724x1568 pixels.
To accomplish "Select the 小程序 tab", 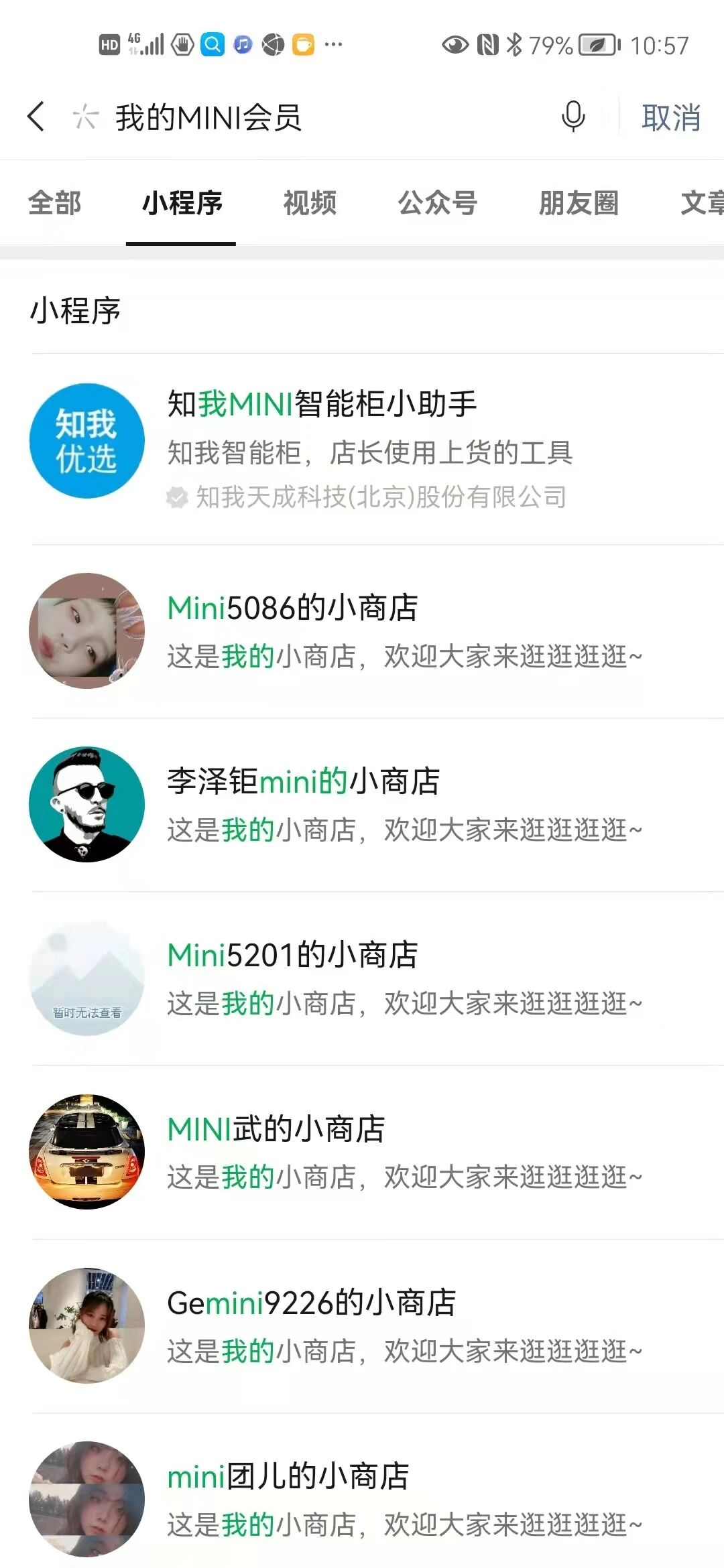I will [x=182, y=203].
